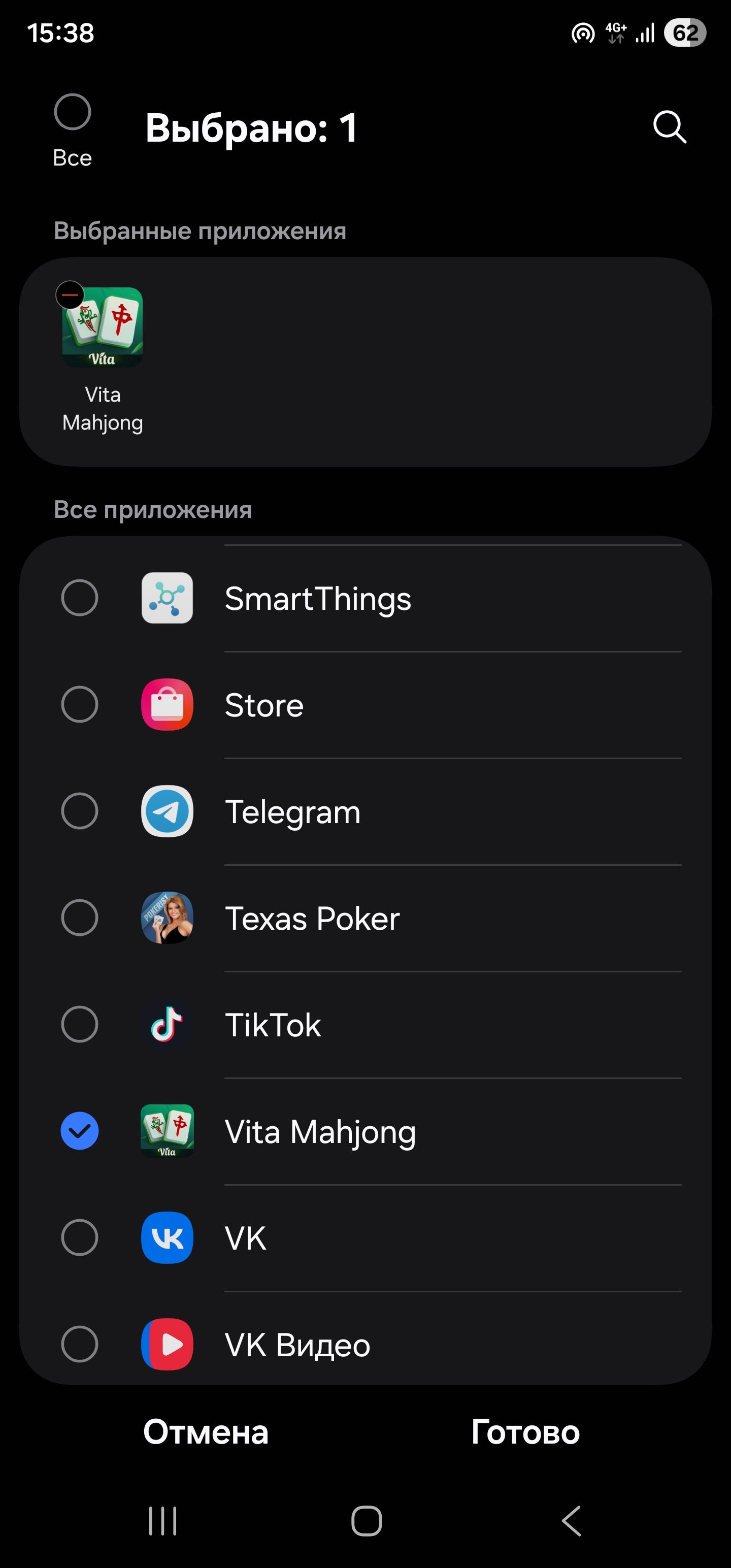Select SmartThings in the app list

[80, 598]
